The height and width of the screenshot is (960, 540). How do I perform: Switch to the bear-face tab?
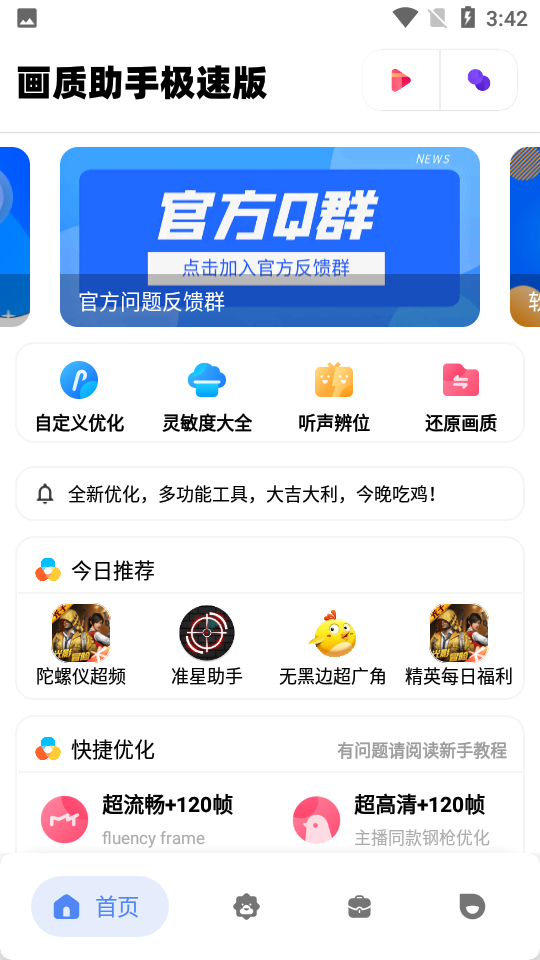[247, 907]
